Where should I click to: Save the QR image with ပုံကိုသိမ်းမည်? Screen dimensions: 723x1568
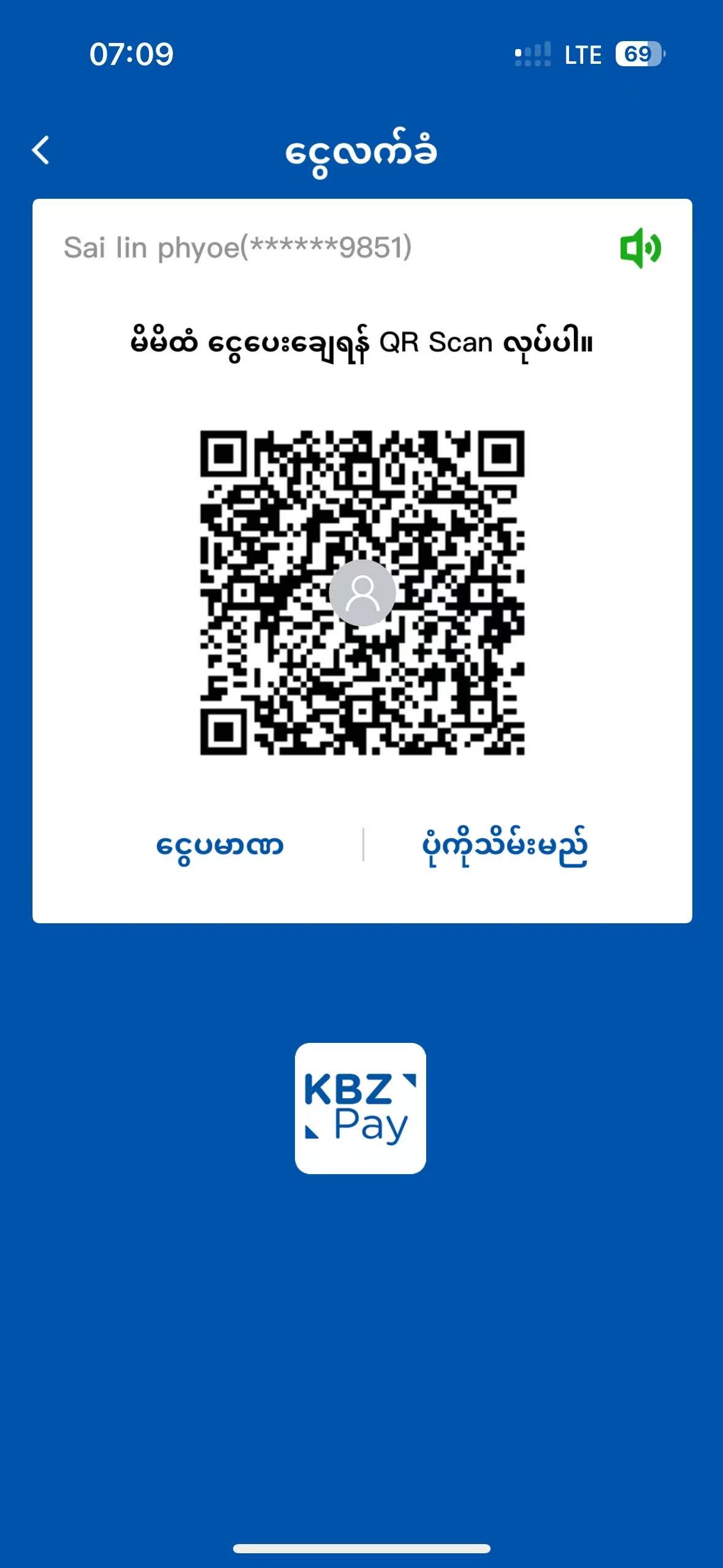[505, 845]
